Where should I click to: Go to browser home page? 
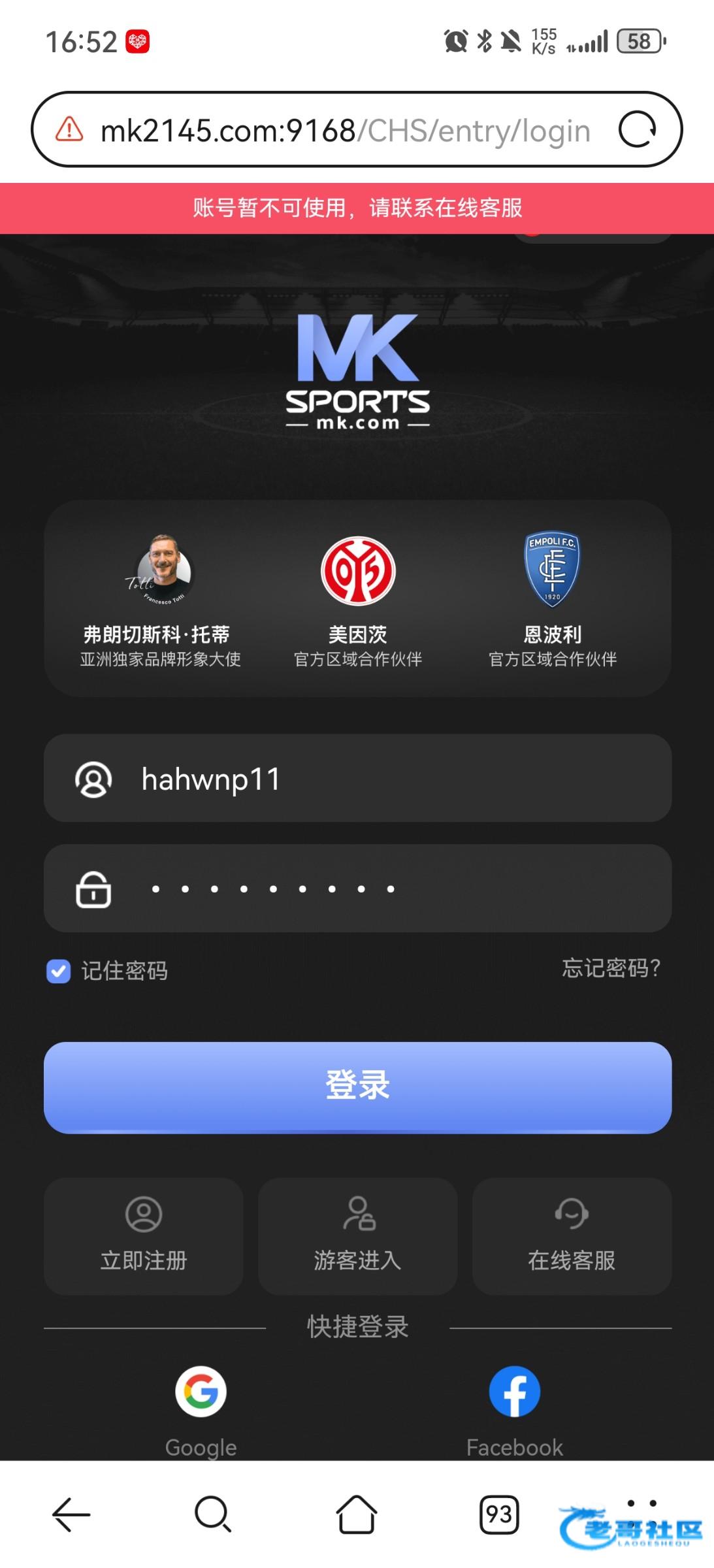(357, 1514)
